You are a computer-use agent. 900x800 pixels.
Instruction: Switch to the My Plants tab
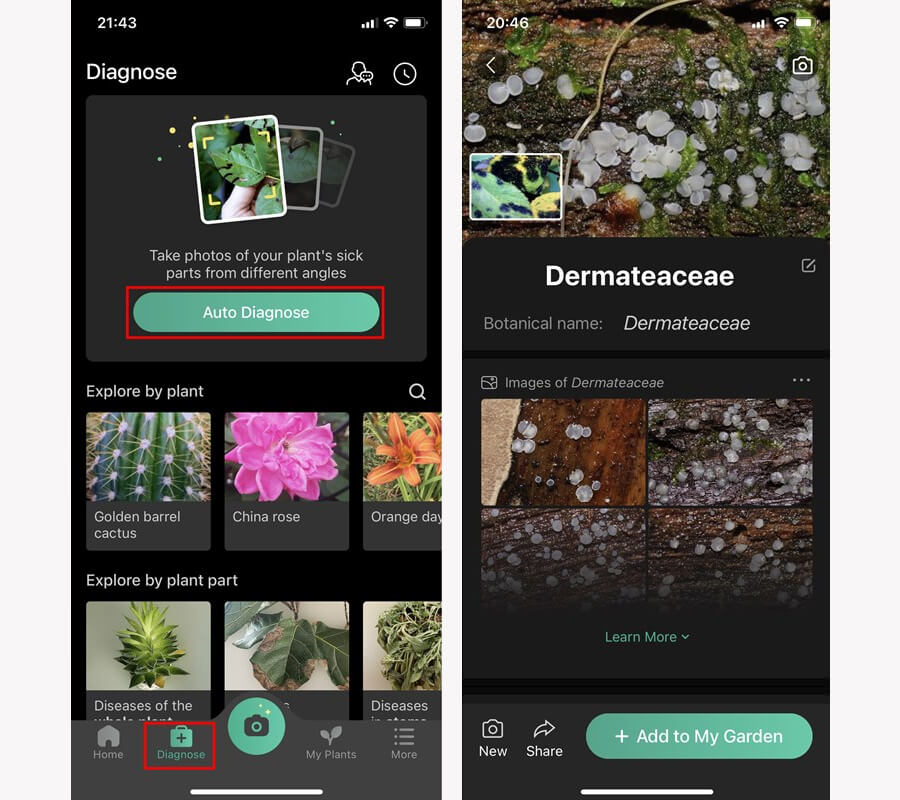pyautogui.click(x=331, y=743)
